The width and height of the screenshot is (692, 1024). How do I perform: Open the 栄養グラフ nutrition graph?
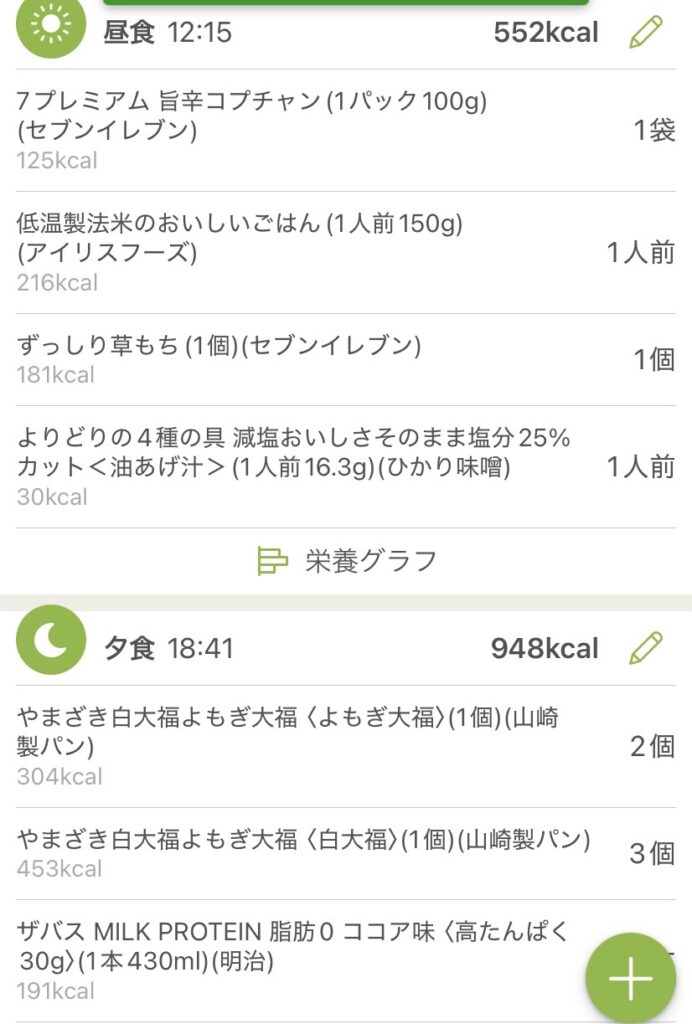(x=347, y=561)
